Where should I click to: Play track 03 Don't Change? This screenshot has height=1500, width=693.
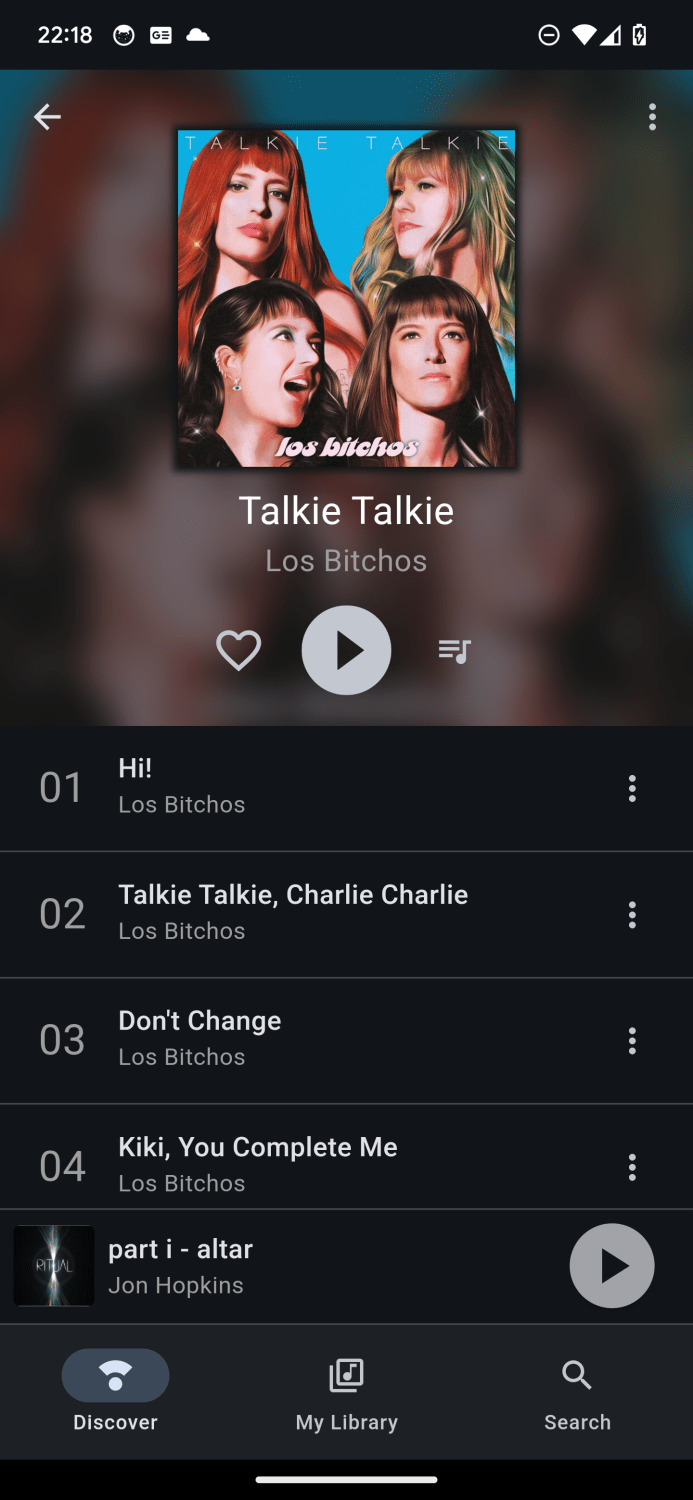[346, 1040]
